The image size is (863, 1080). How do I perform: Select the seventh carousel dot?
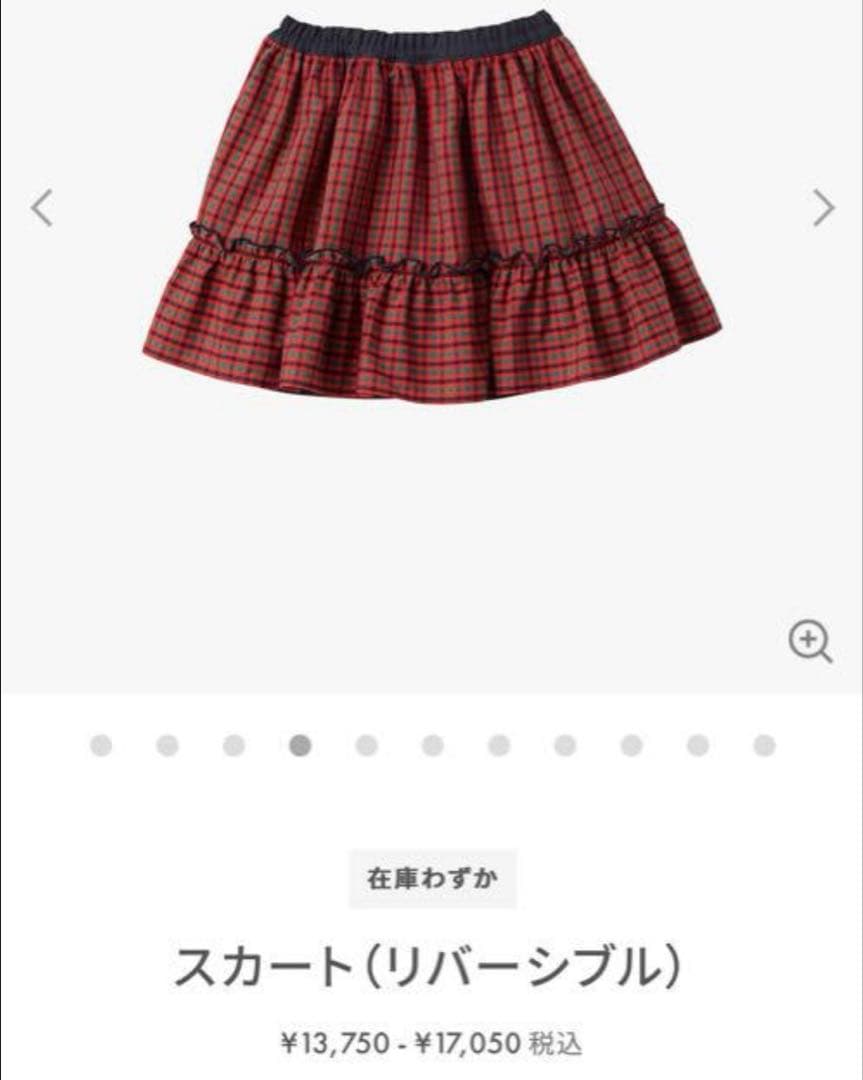point(497,745)
